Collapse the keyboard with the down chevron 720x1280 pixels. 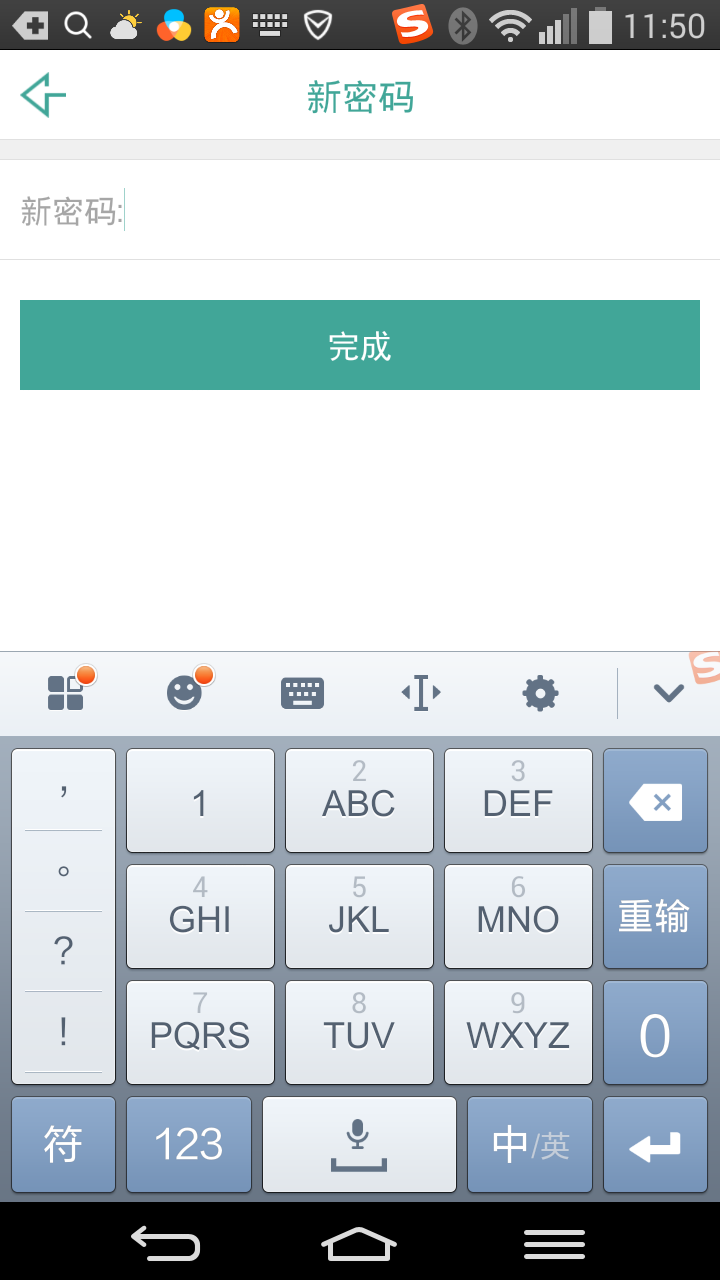pyautogui.click(x=668, y=692)
